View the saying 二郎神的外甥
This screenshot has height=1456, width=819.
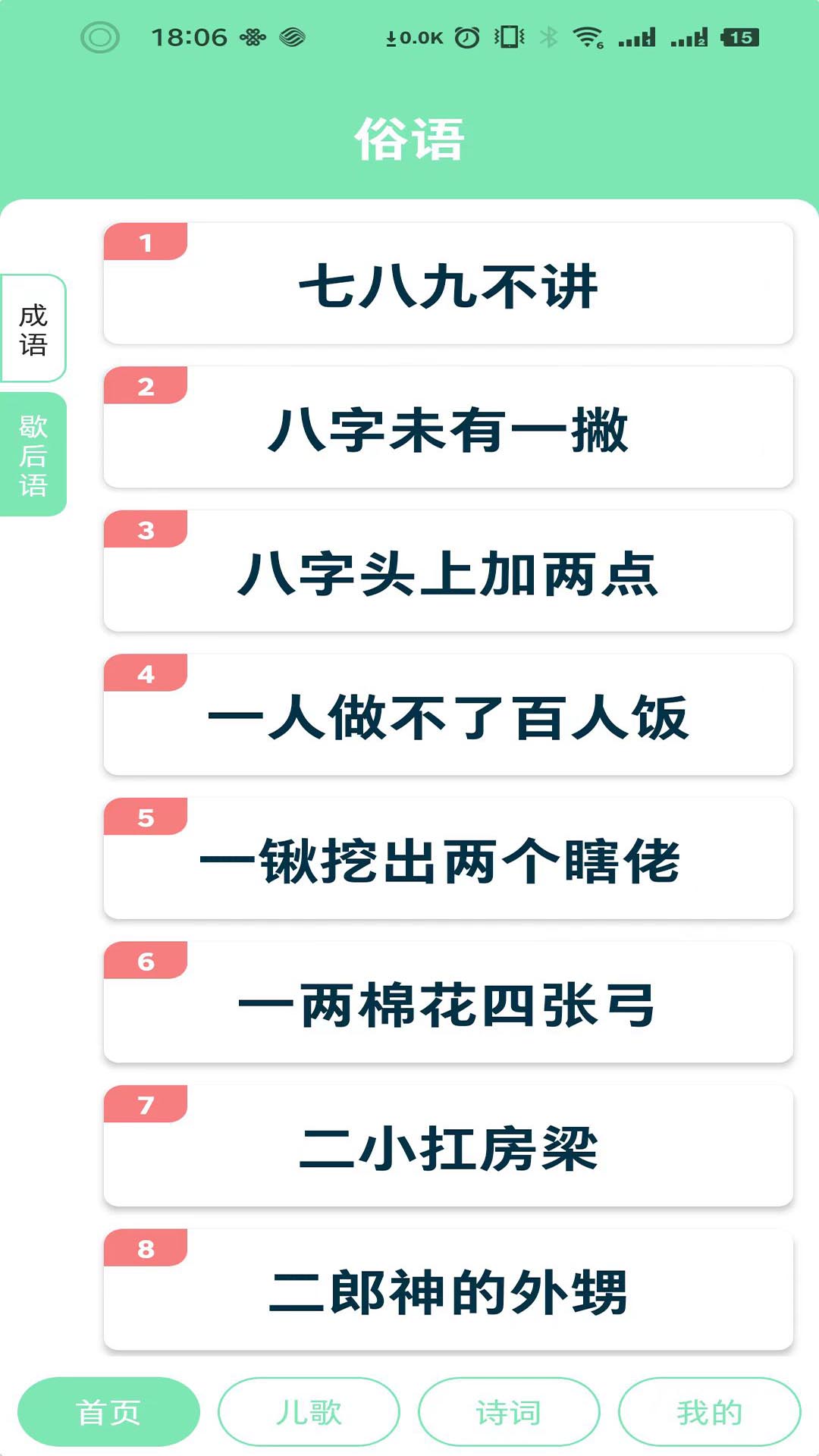(x=448, y=1289)
